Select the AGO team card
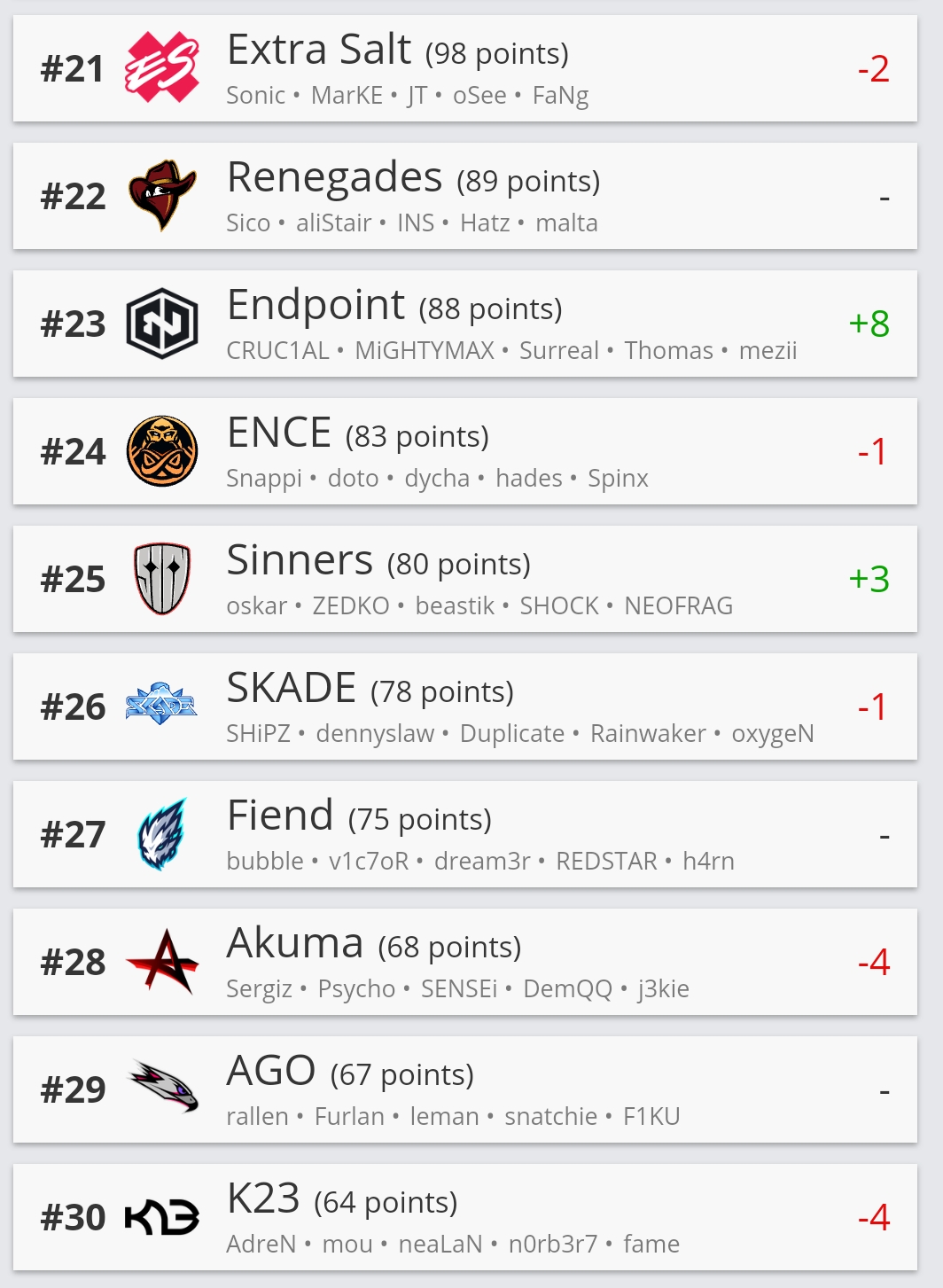 464,1090
